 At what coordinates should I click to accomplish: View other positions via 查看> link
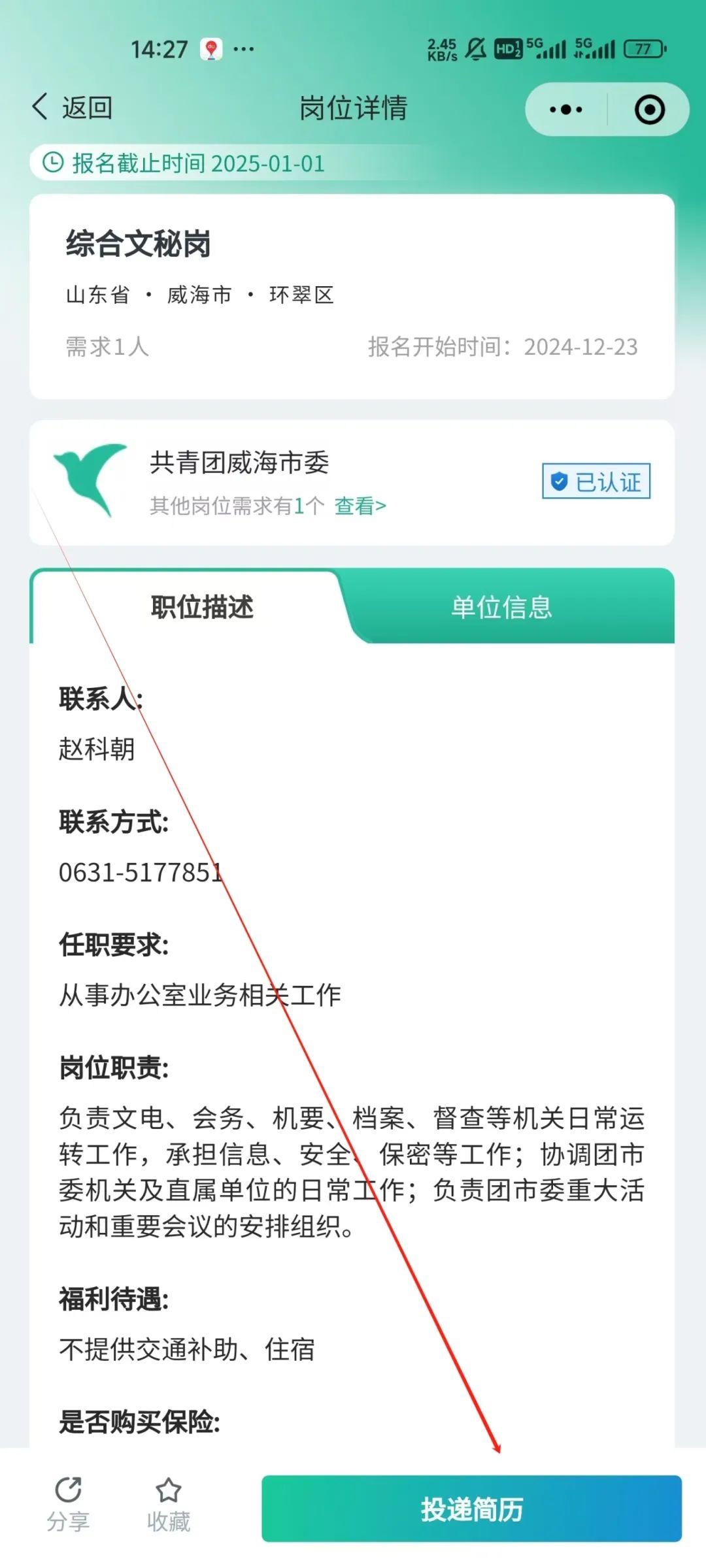click(360, 506)
